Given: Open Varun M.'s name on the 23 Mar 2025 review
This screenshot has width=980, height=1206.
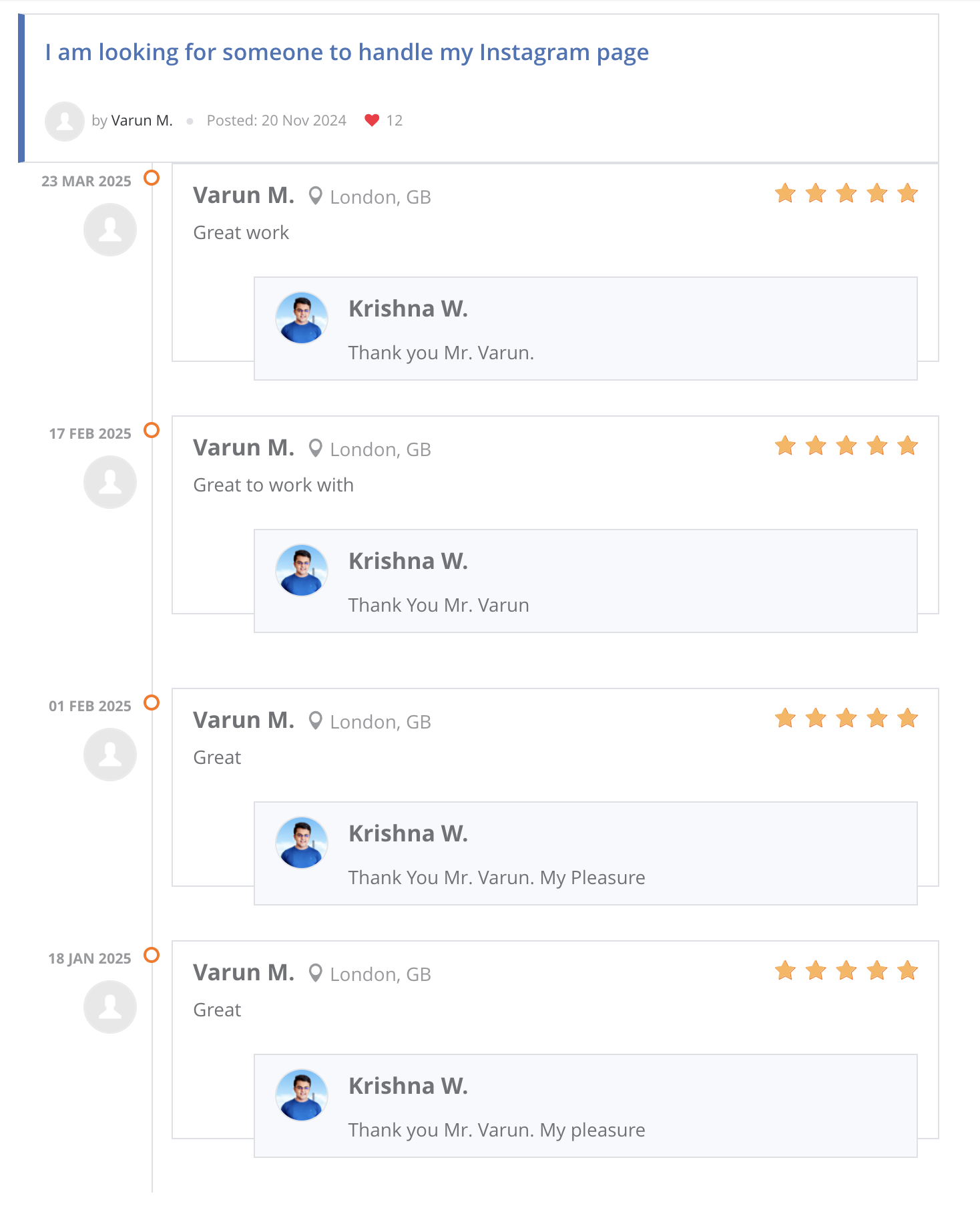Looking at the screenshot, I should click(244, 195).
